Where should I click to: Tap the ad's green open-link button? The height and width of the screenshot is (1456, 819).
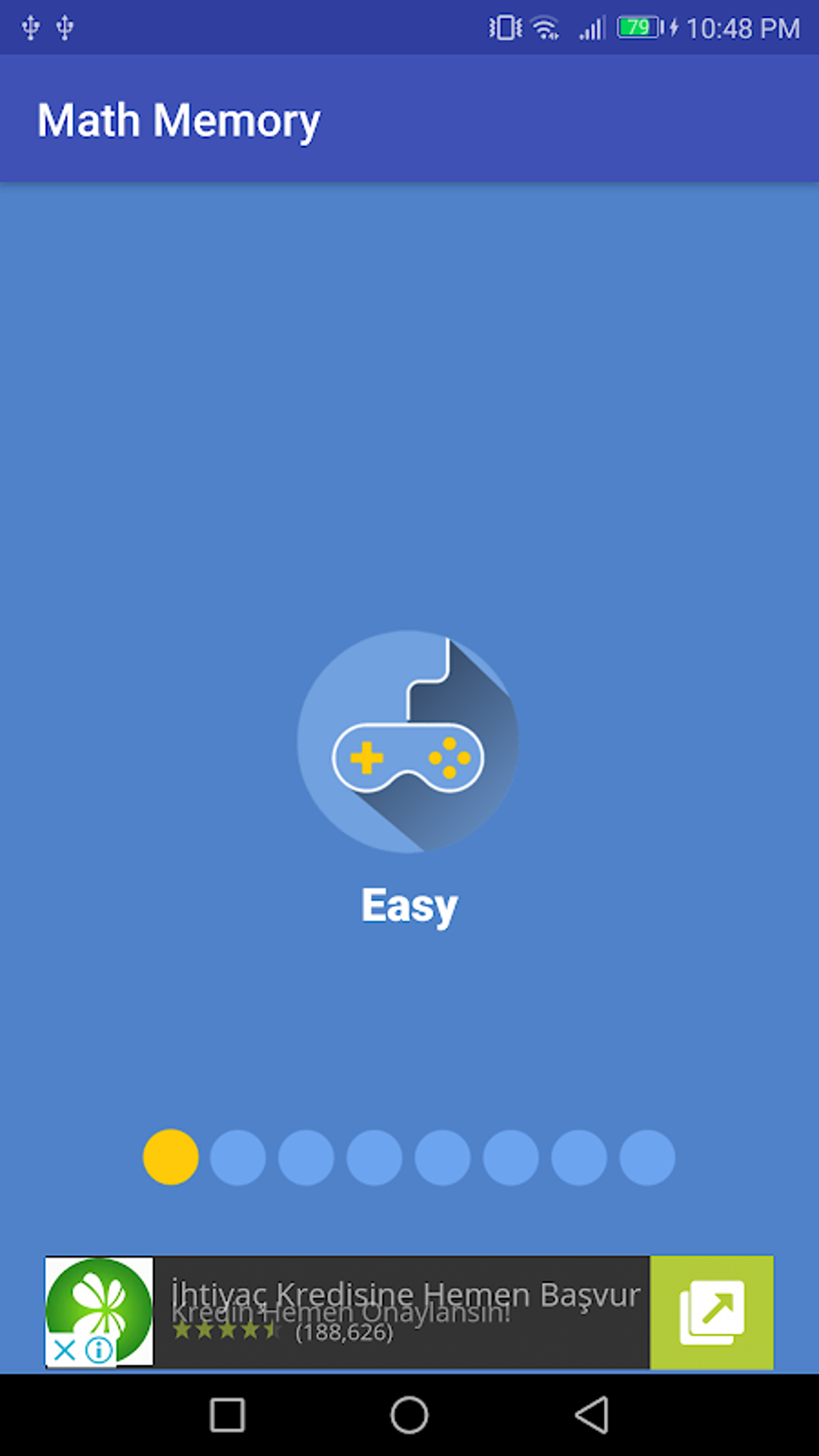pos(711,1312)
